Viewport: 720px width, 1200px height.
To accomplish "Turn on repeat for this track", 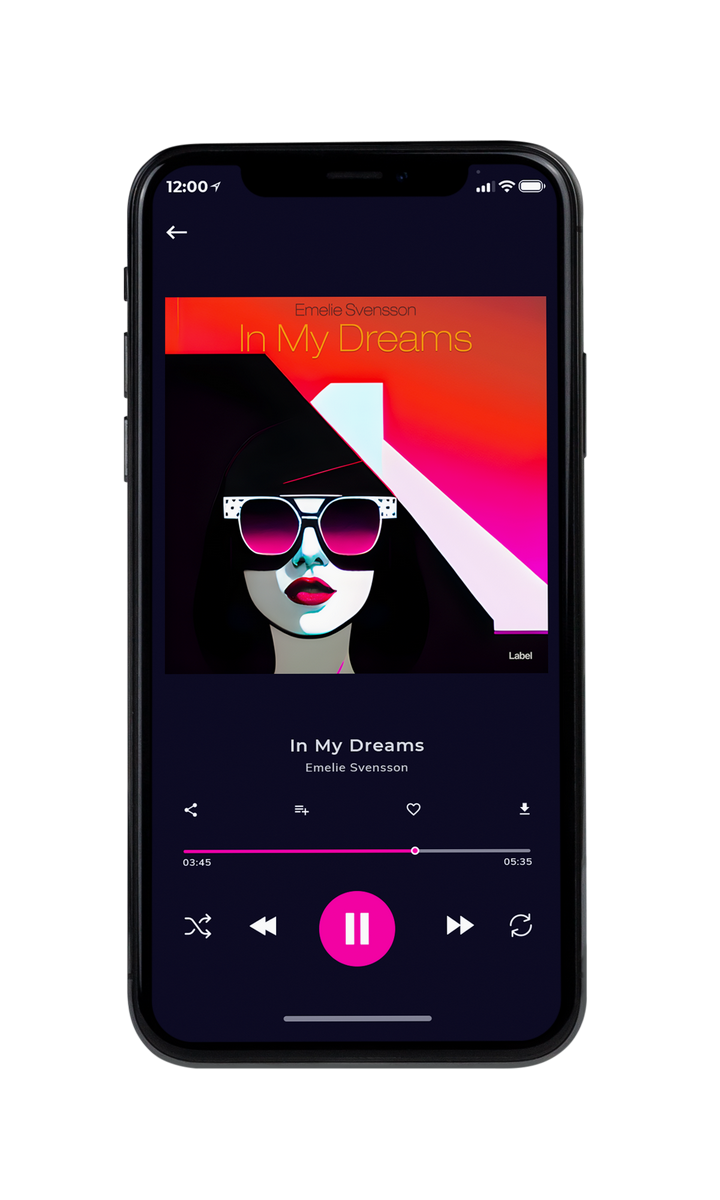I will click(x=521, y=926).
